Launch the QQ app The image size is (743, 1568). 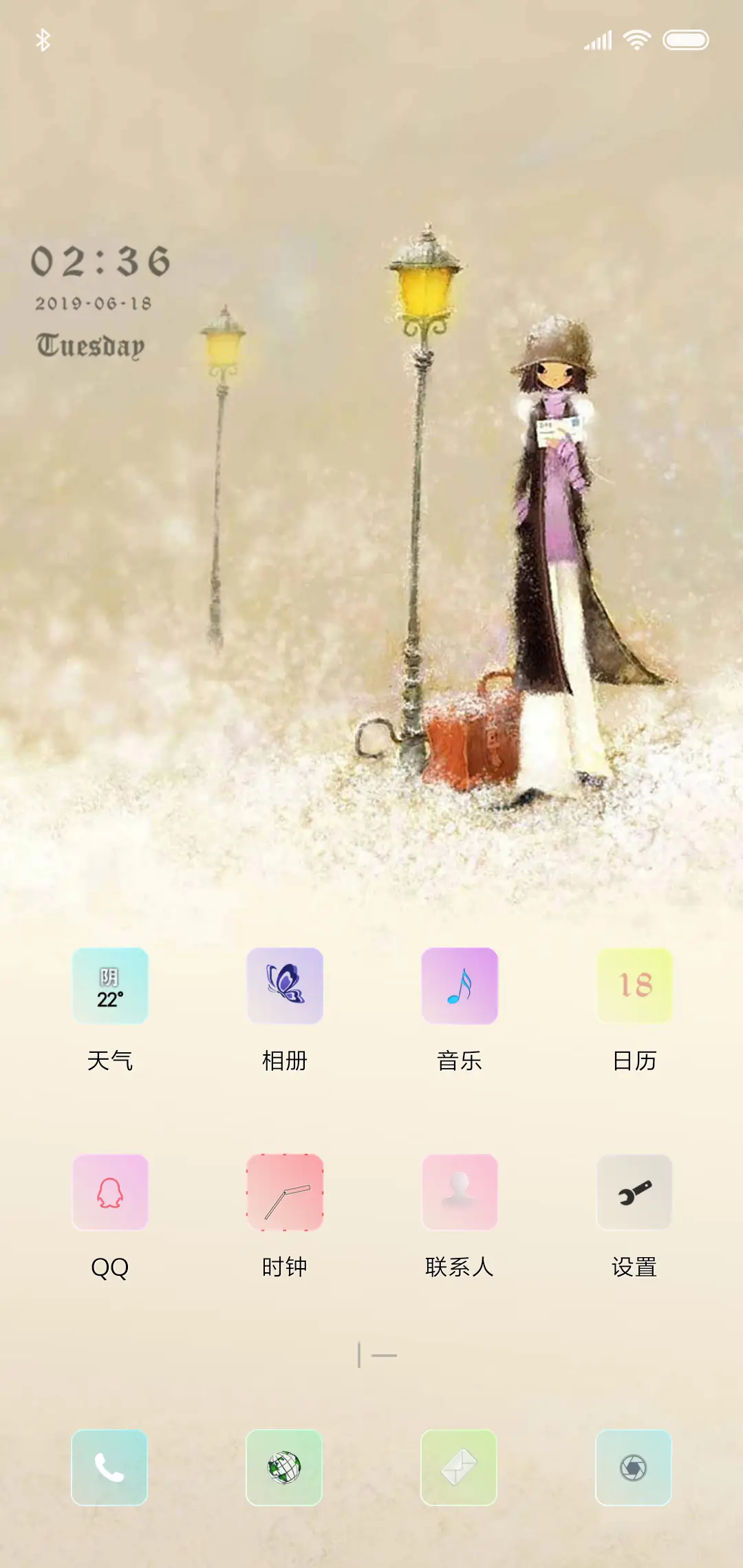[x=111, y=1193]
